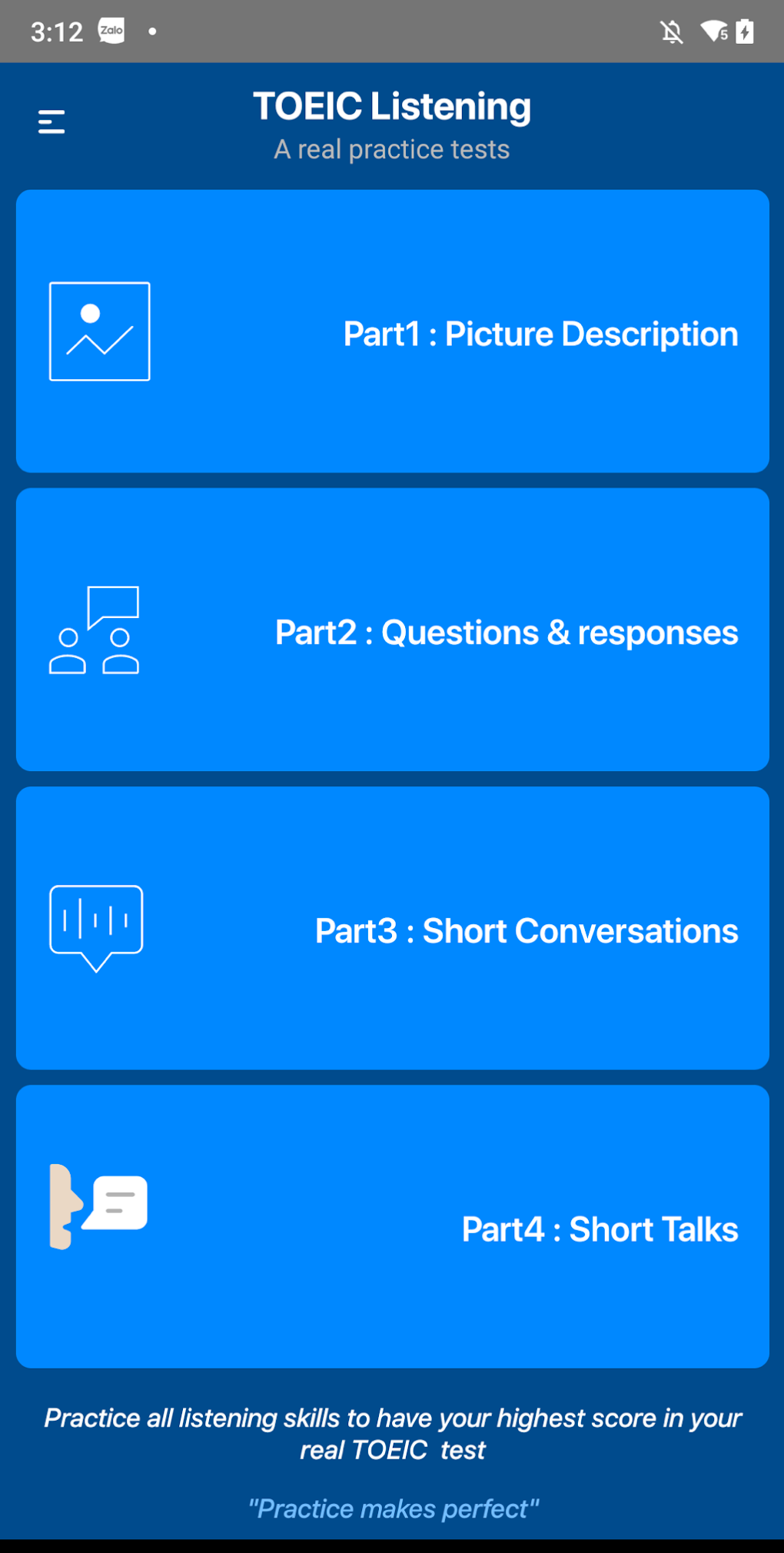Click the practice skills description text
The image size is (784, 1553).
coord(392,1433)
